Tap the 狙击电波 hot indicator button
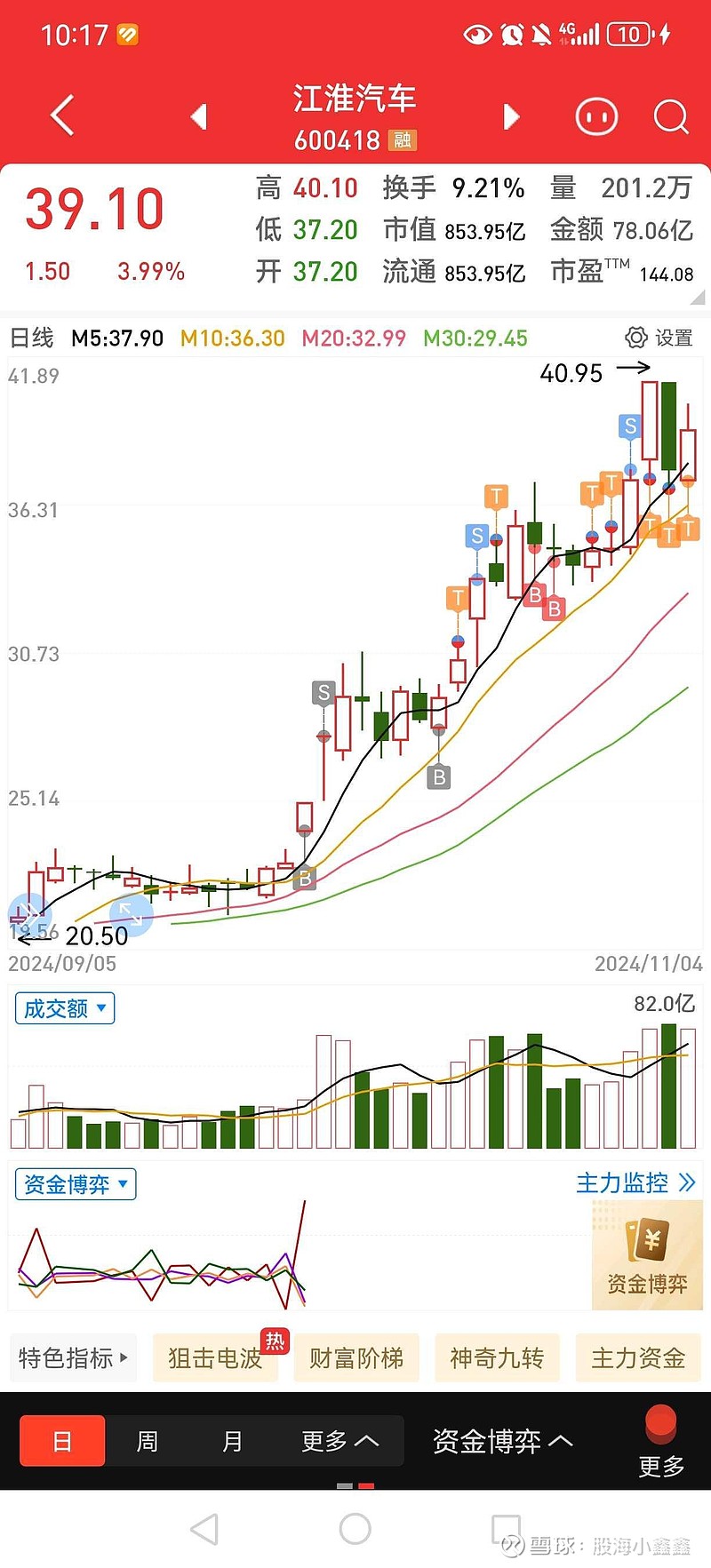The width and height of the screenshot is (711, 1568). [x=215, y=1357]
